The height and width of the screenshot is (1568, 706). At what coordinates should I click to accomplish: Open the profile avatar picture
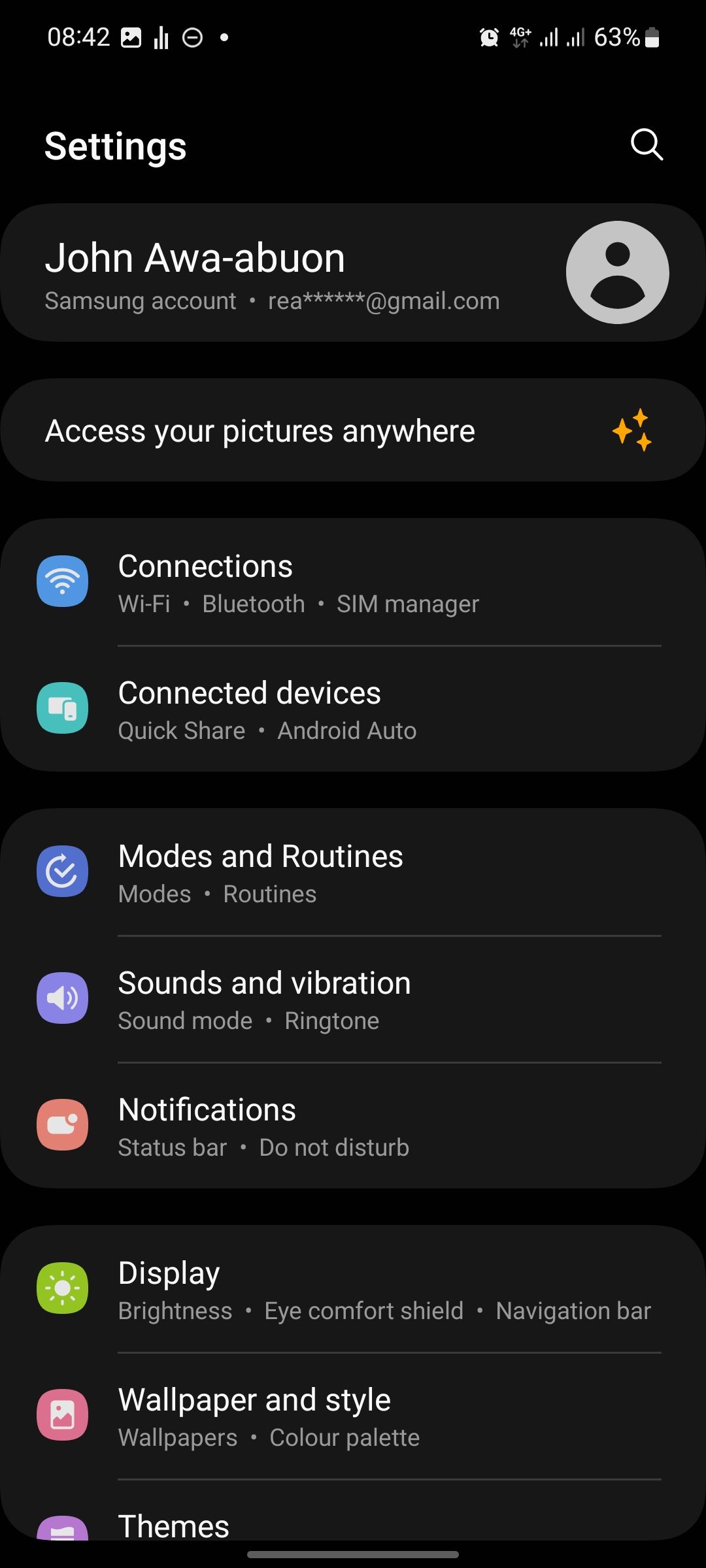(617, 272)
